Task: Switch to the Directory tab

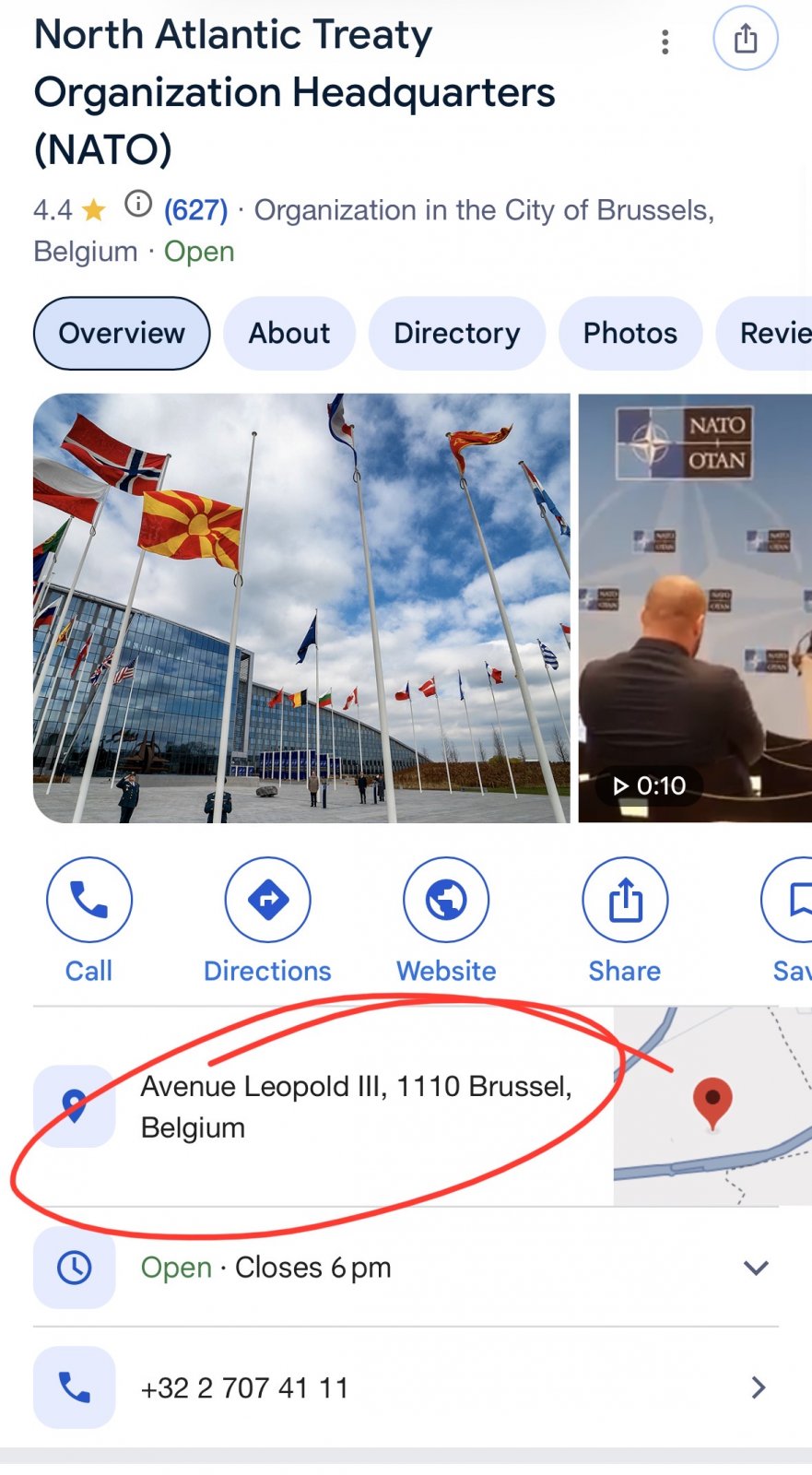Action: click(x=457, y=333)
